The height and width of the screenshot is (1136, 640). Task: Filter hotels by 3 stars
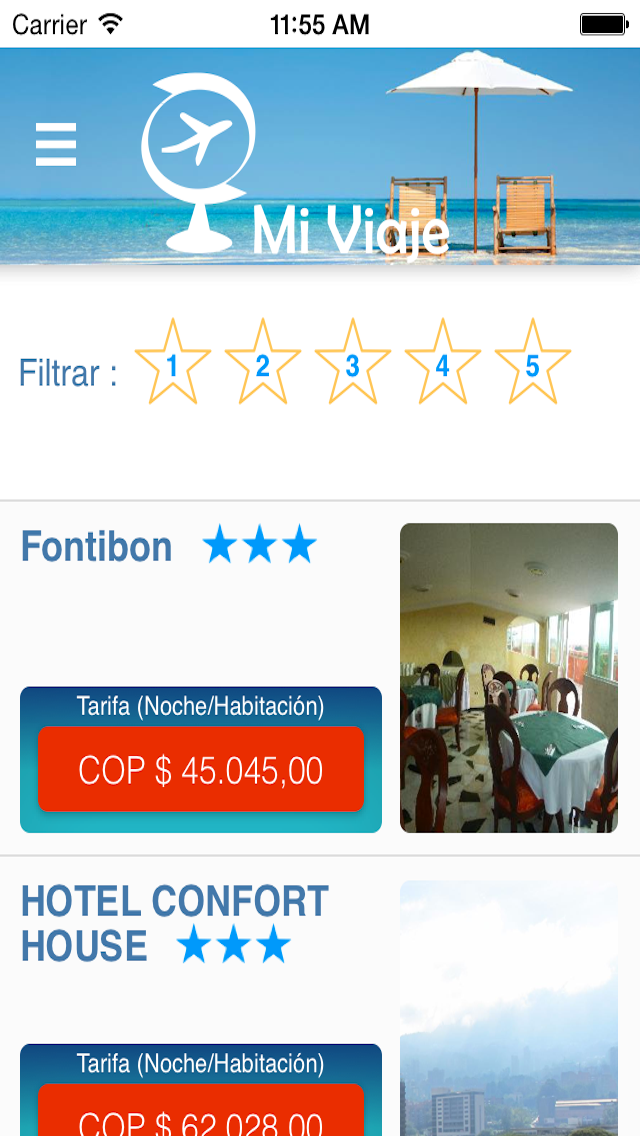352,362
